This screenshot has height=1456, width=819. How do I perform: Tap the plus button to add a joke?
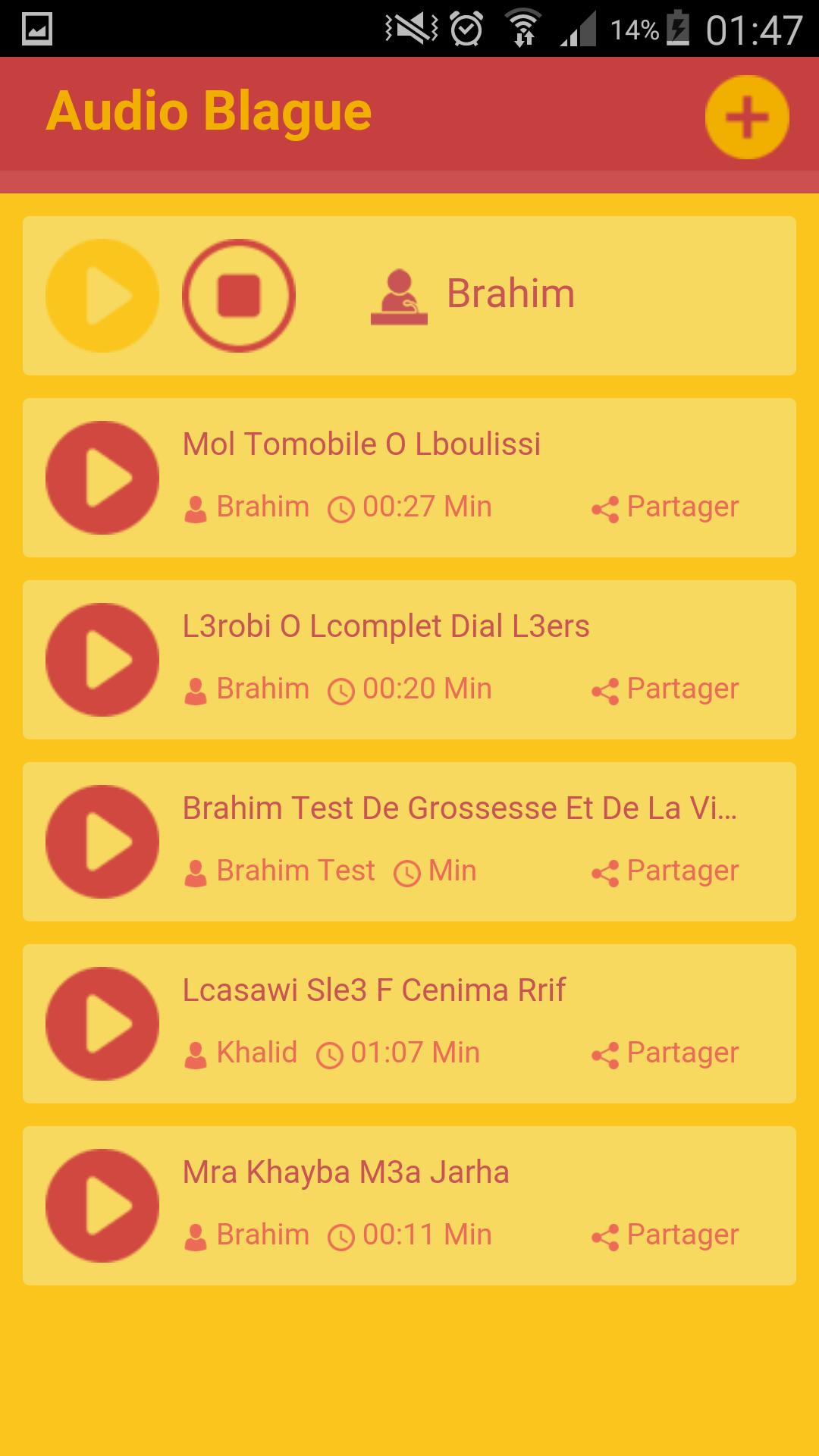point(747,118)
